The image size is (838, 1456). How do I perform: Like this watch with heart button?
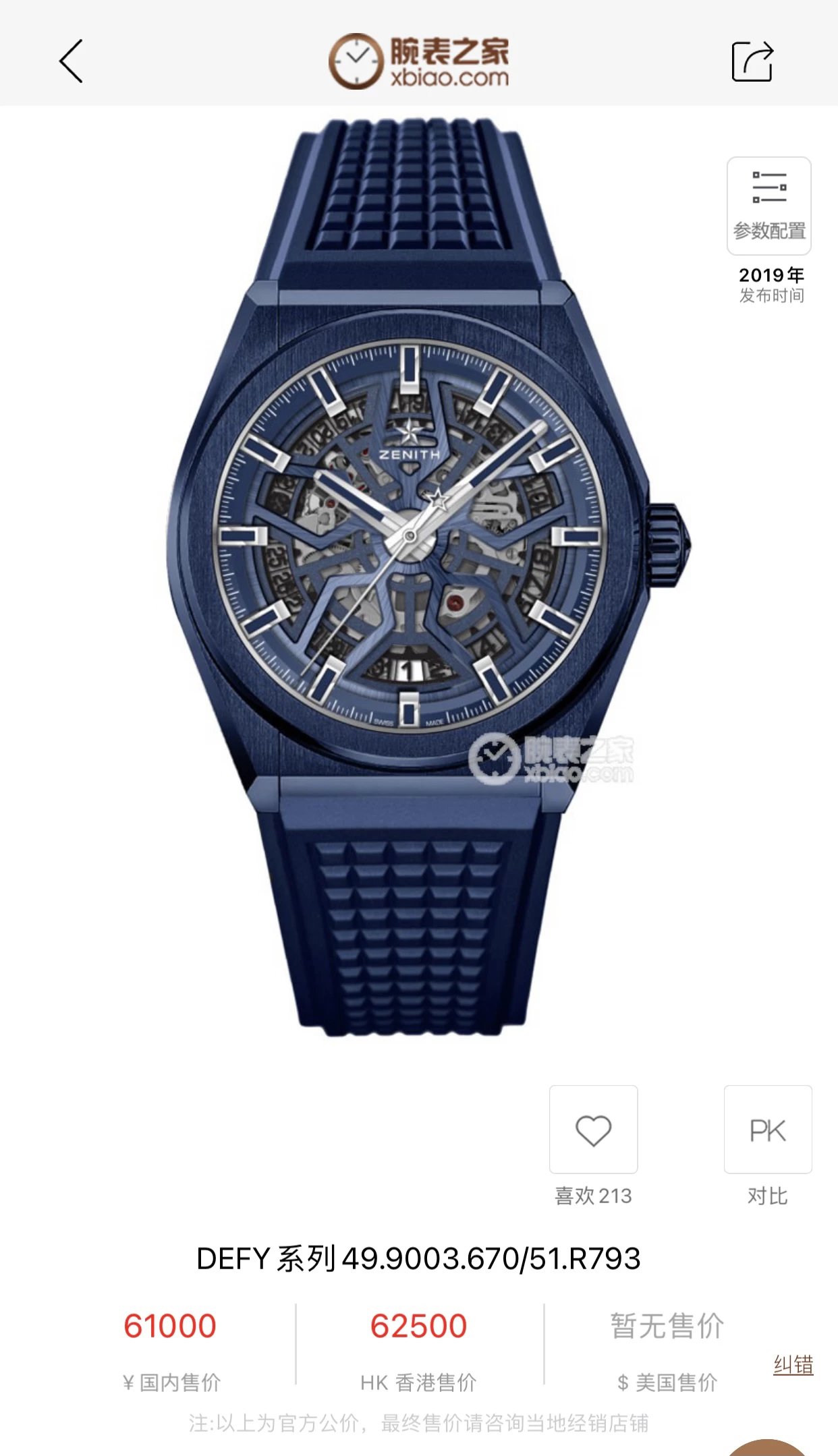593,1129
